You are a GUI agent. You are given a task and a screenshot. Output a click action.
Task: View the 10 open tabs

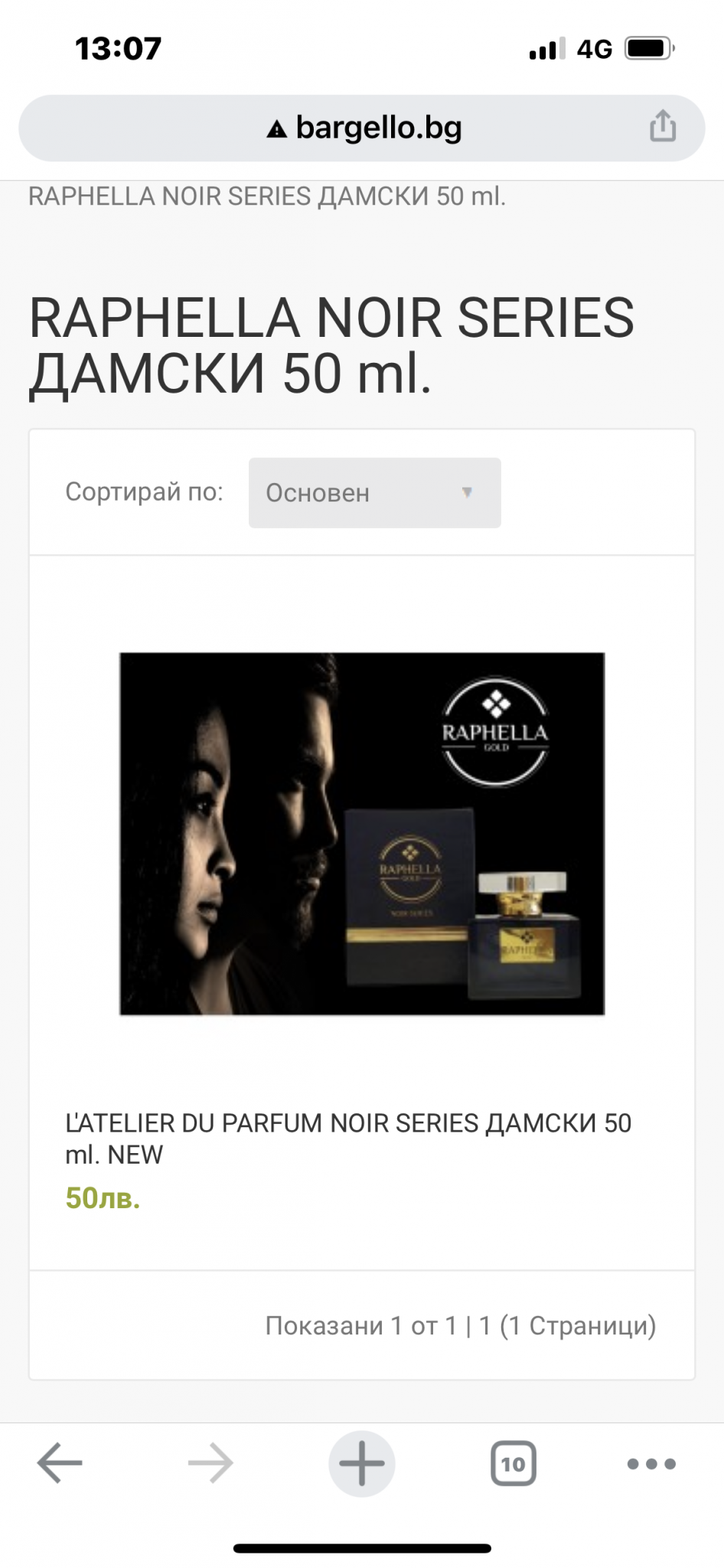click(x=513, y=1463)
